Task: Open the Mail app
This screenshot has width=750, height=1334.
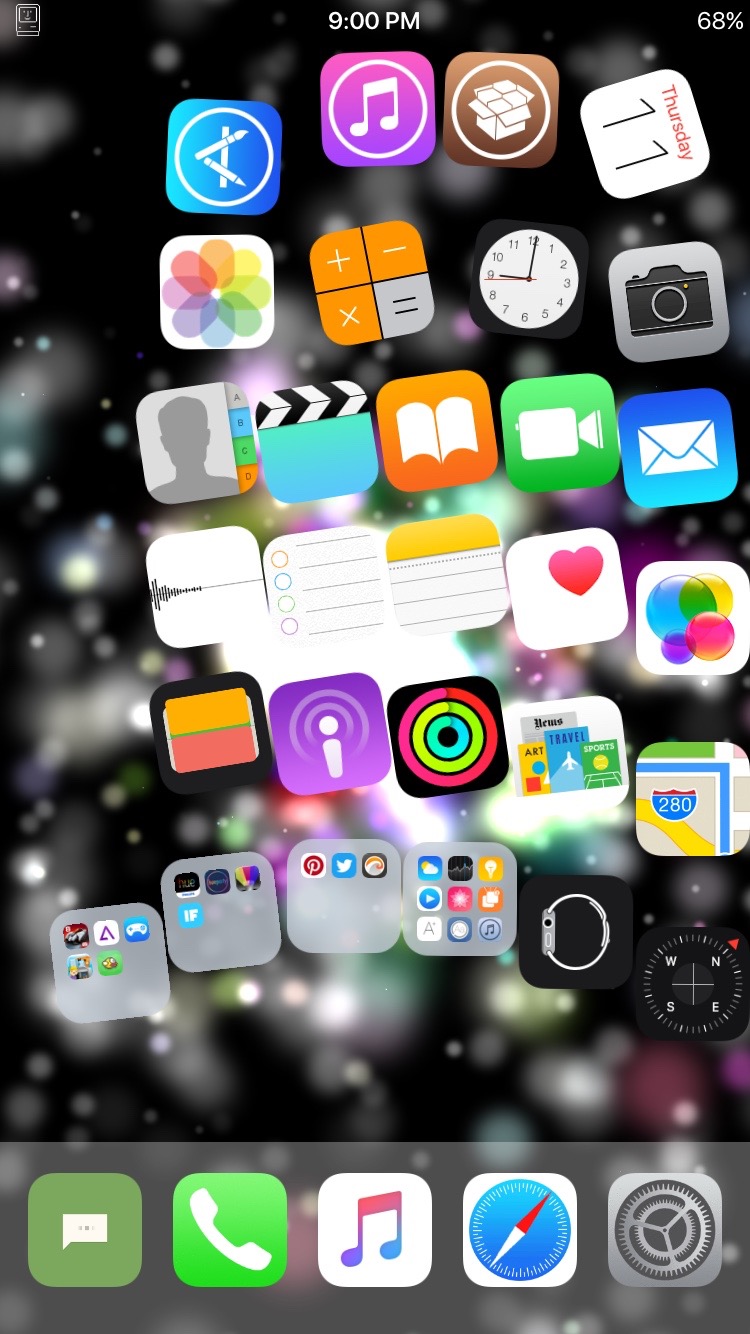Action: tap(677, 448)
